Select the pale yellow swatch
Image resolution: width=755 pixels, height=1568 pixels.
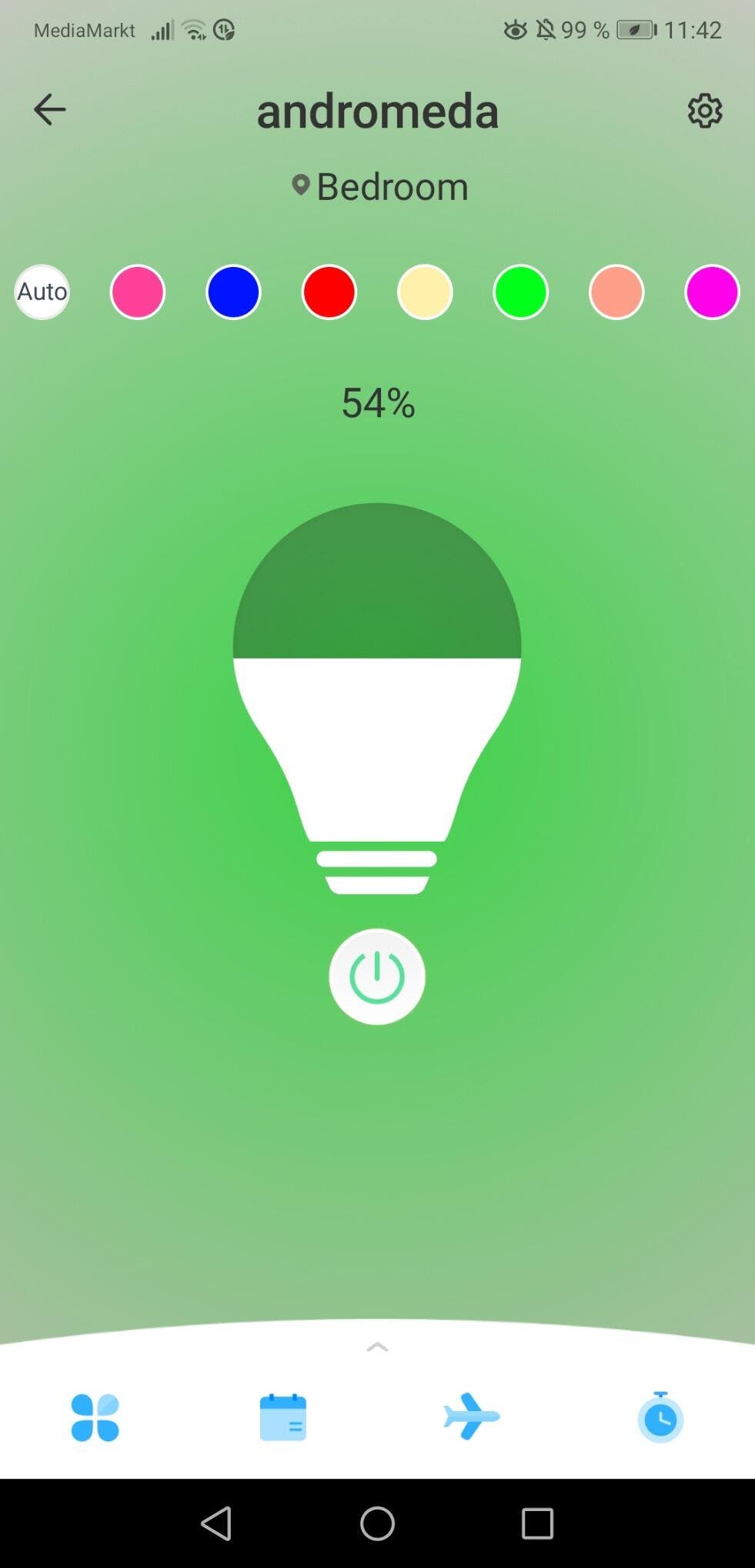click(425, 292)
